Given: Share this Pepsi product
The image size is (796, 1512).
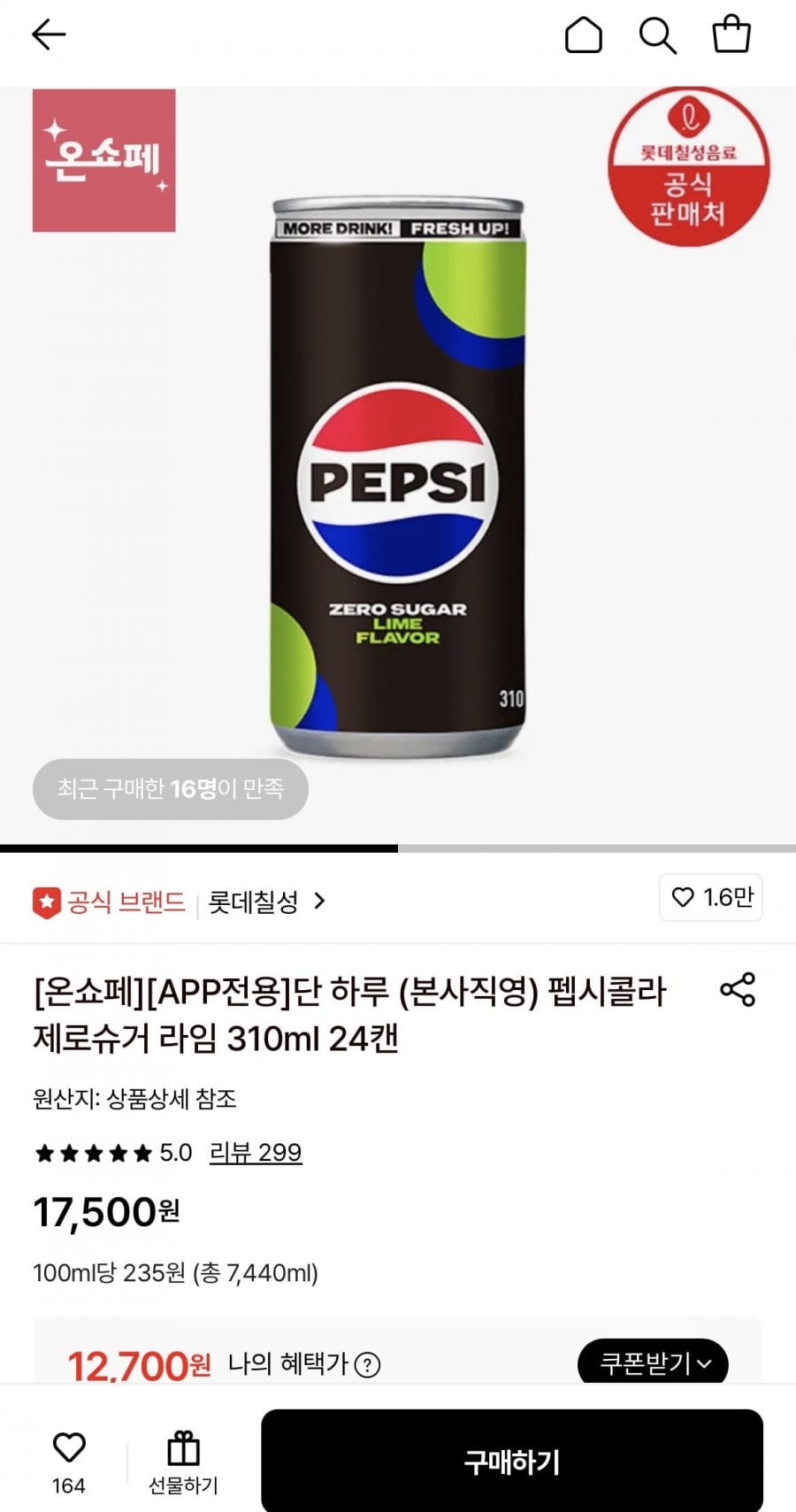Looking at the screenshot, I should [738, 989].
